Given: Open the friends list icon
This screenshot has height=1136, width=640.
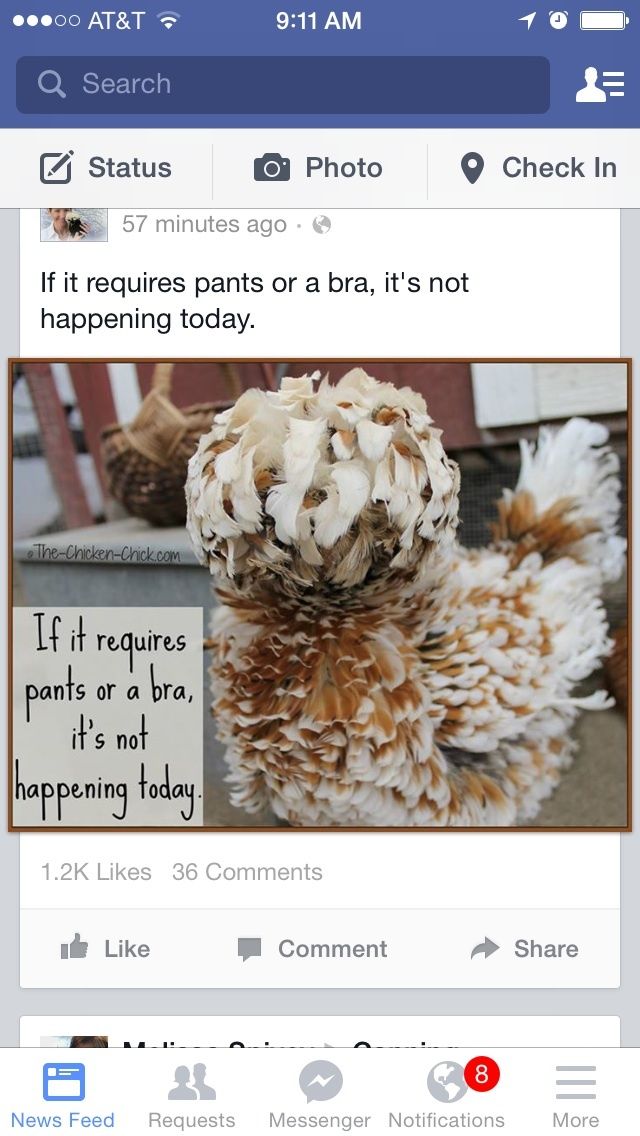Looking at the screenshot, I should [x=599, y=85].
